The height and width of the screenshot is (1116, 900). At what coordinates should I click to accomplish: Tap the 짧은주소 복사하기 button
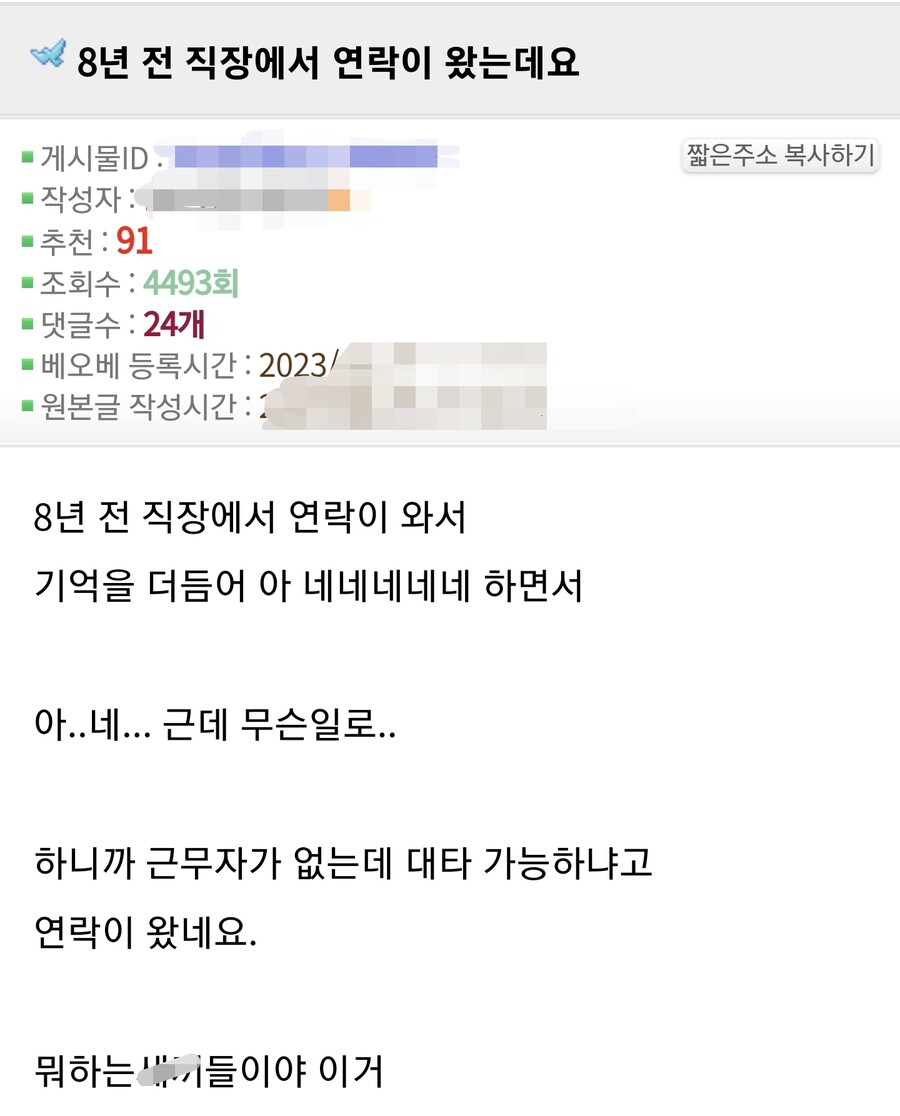click(x=780, y=155)
